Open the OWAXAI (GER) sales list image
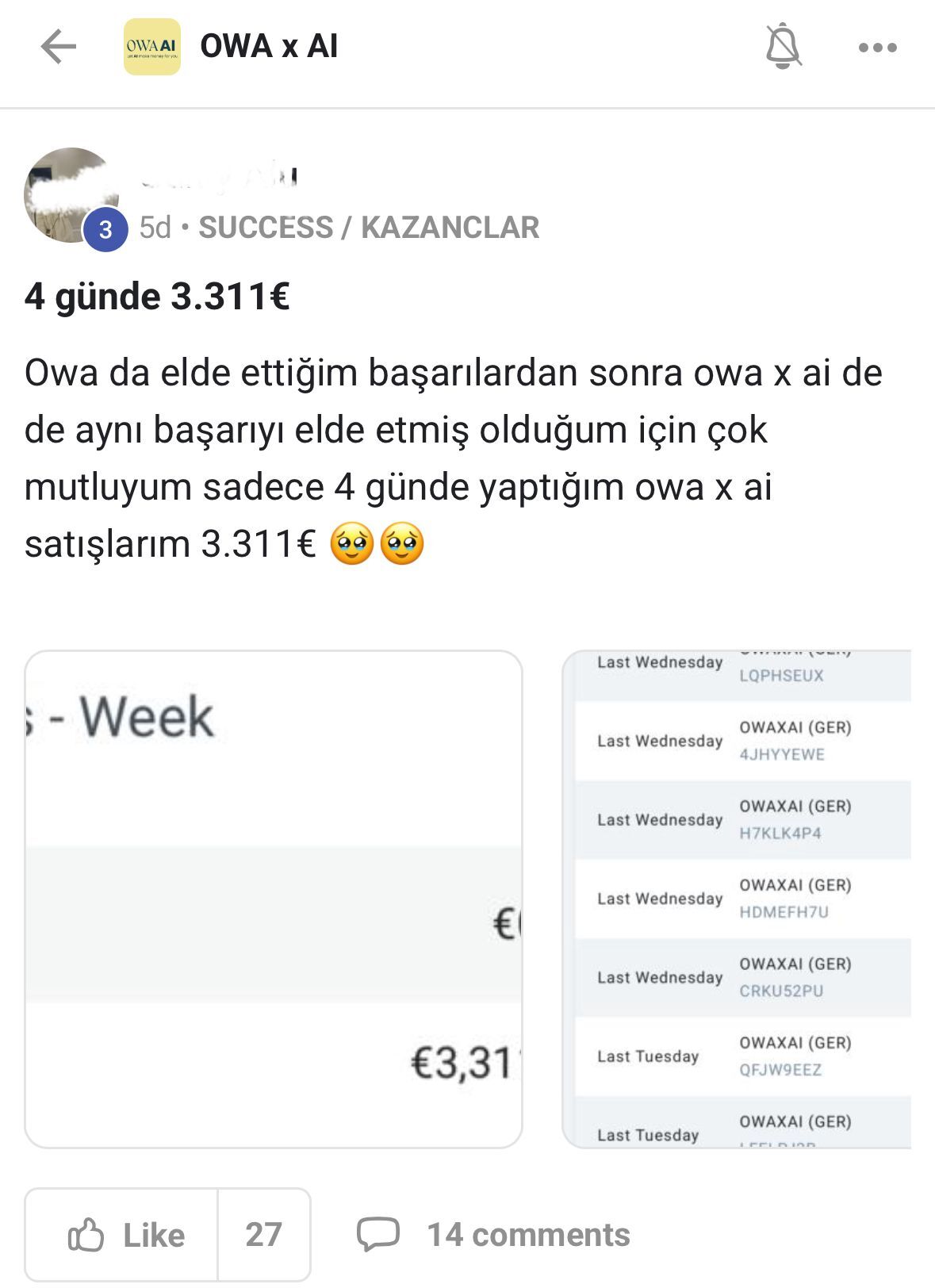The image size is (935, 1288). pos(737,899)
